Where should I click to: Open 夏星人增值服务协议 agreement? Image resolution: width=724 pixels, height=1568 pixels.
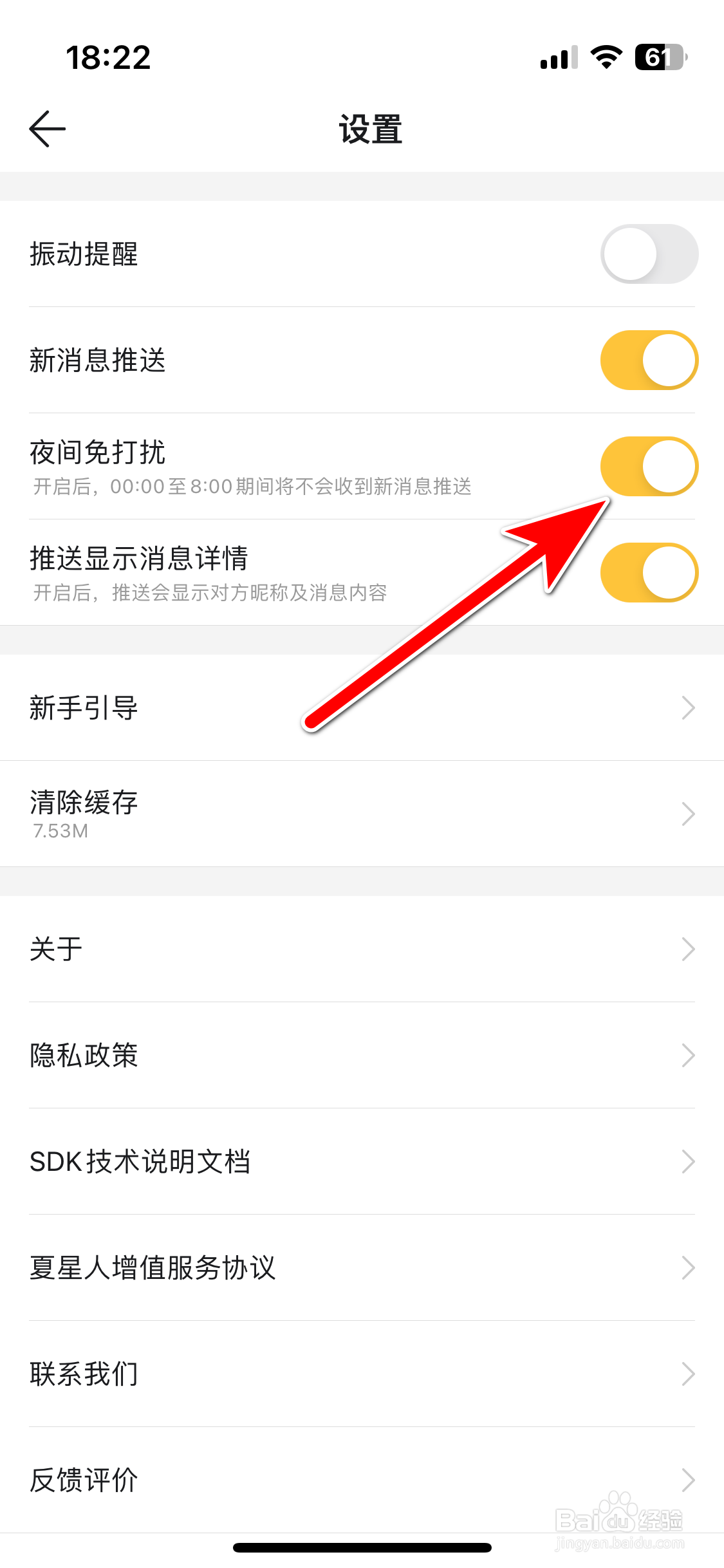[687, 1268]
